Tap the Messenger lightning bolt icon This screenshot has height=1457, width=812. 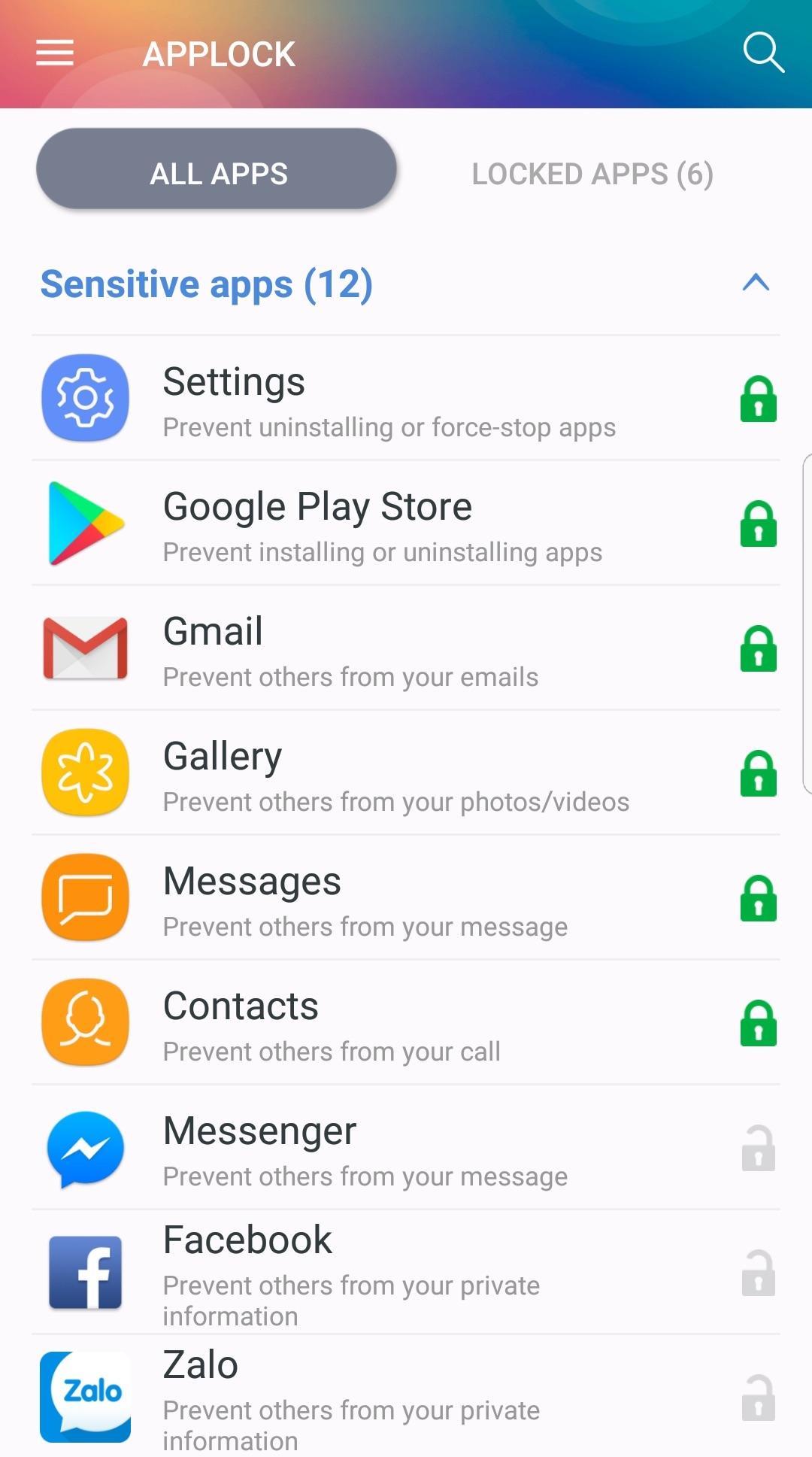(x=85, y=1148)
